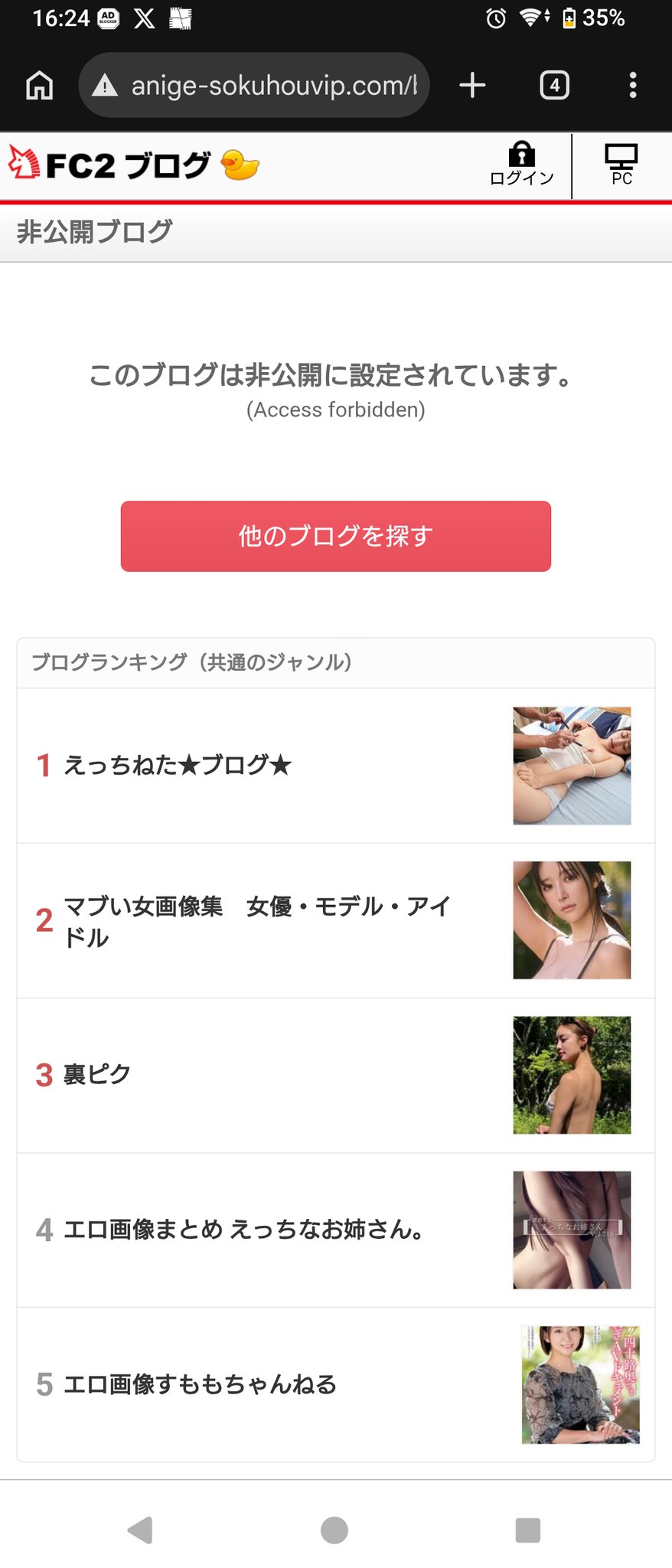Open the blog ranked third, 裏ピク

(x=97, y=1074)
